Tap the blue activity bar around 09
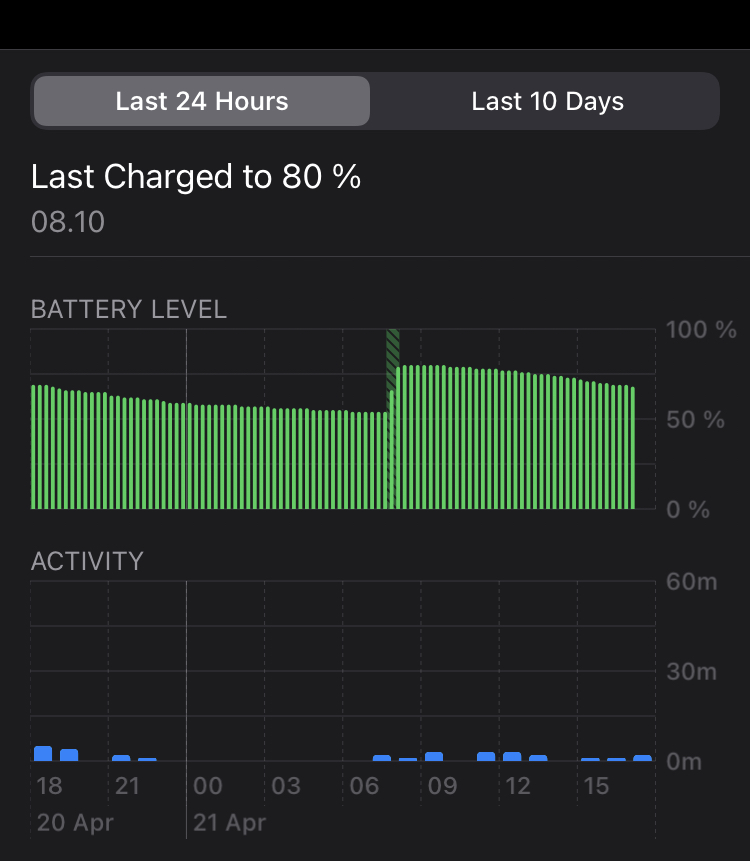The width and height of the screenshot is (750, 861). (434, 757)
